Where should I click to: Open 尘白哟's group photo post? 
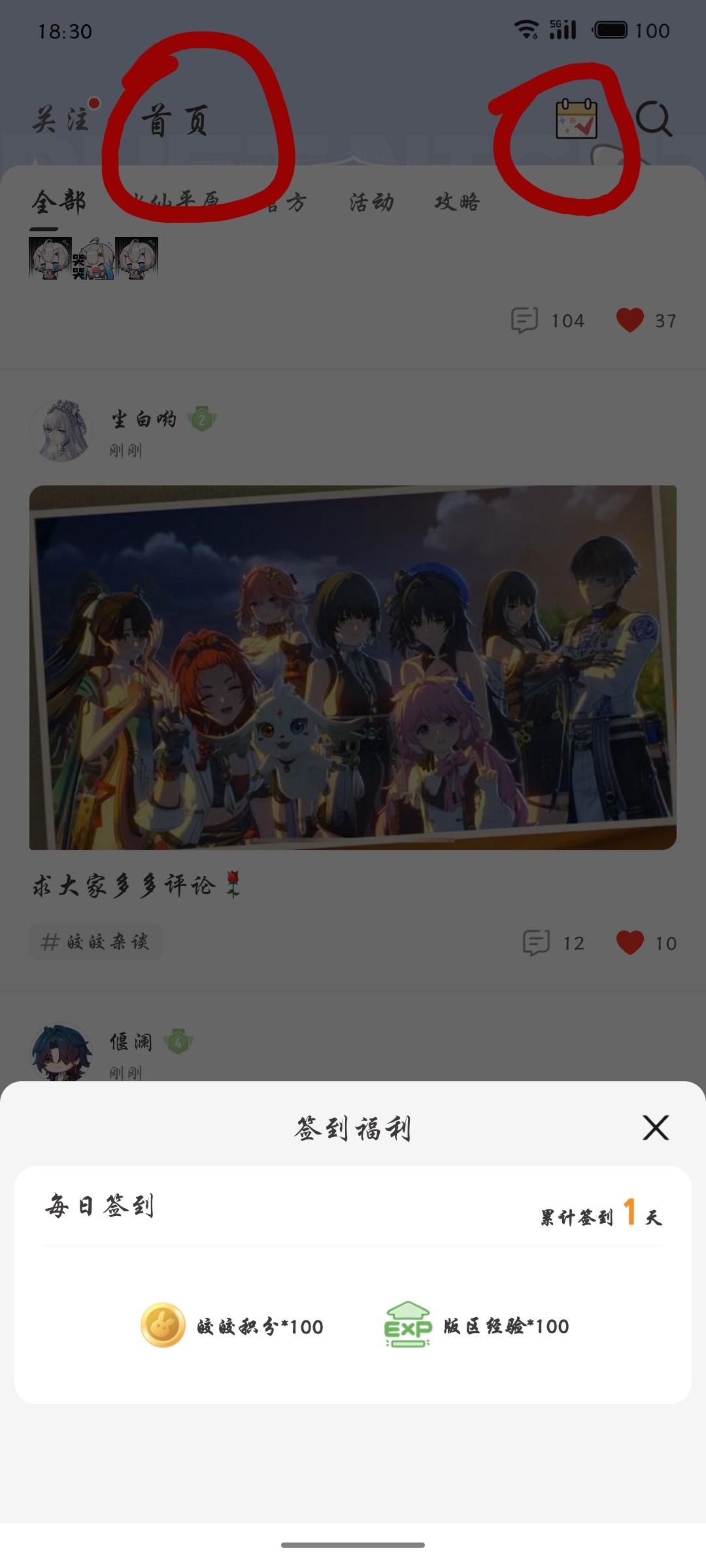tap(353, 667)
